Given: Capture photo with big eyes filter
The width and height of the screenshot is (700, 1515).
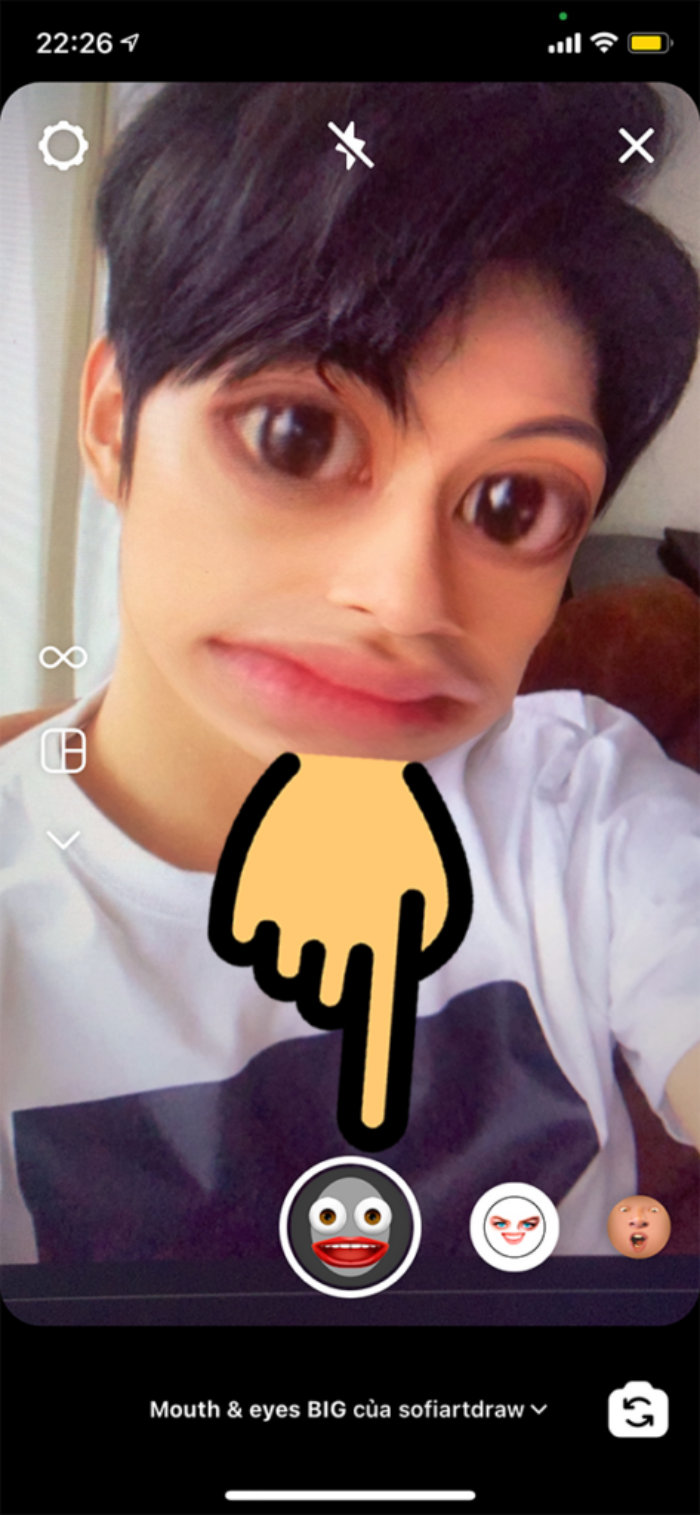Looking at the screenshot, I should (x=350, y=1227).
